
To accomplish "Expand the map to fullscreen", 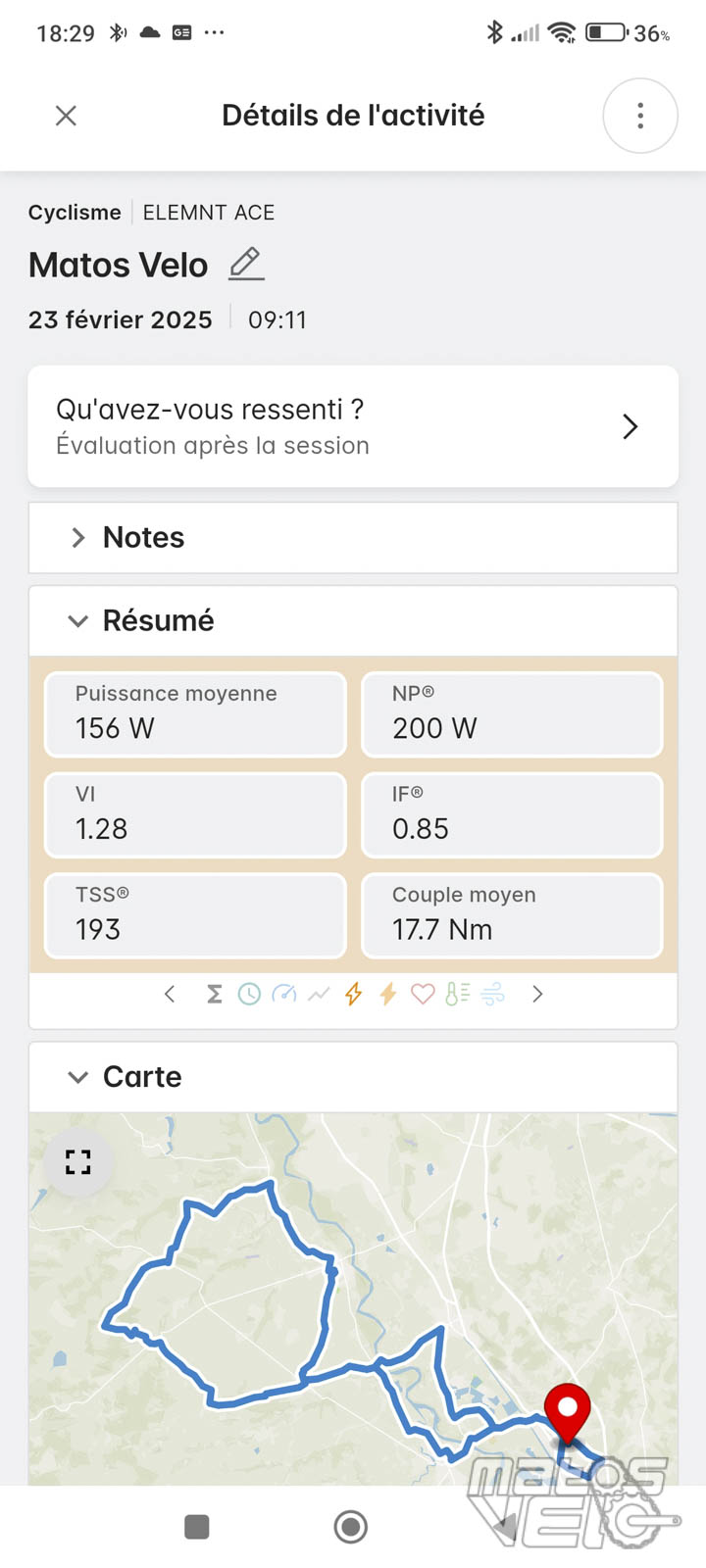I will [78, 1162].
